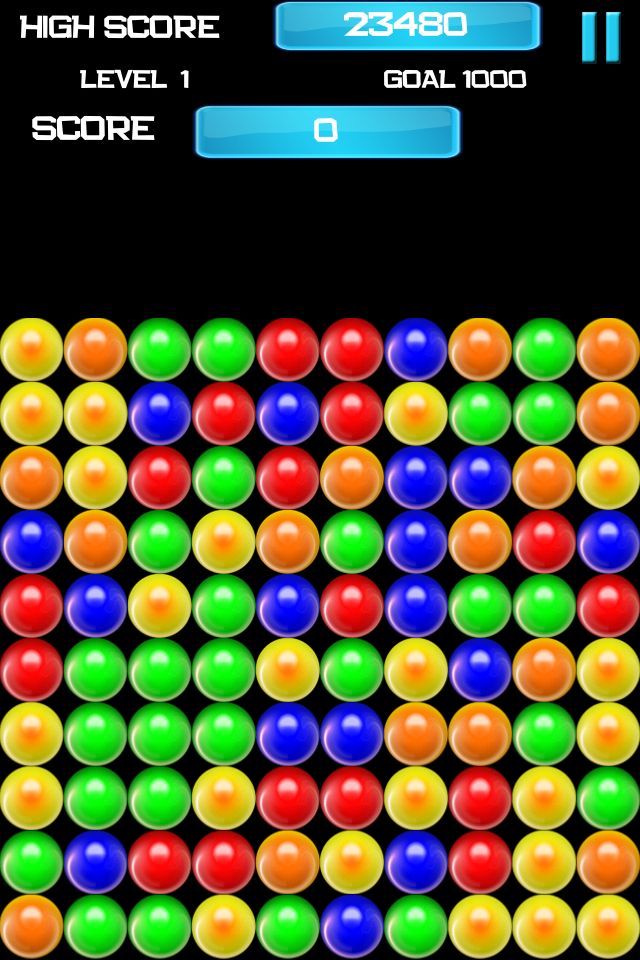
Task: Pause the game
Action: 600,37
